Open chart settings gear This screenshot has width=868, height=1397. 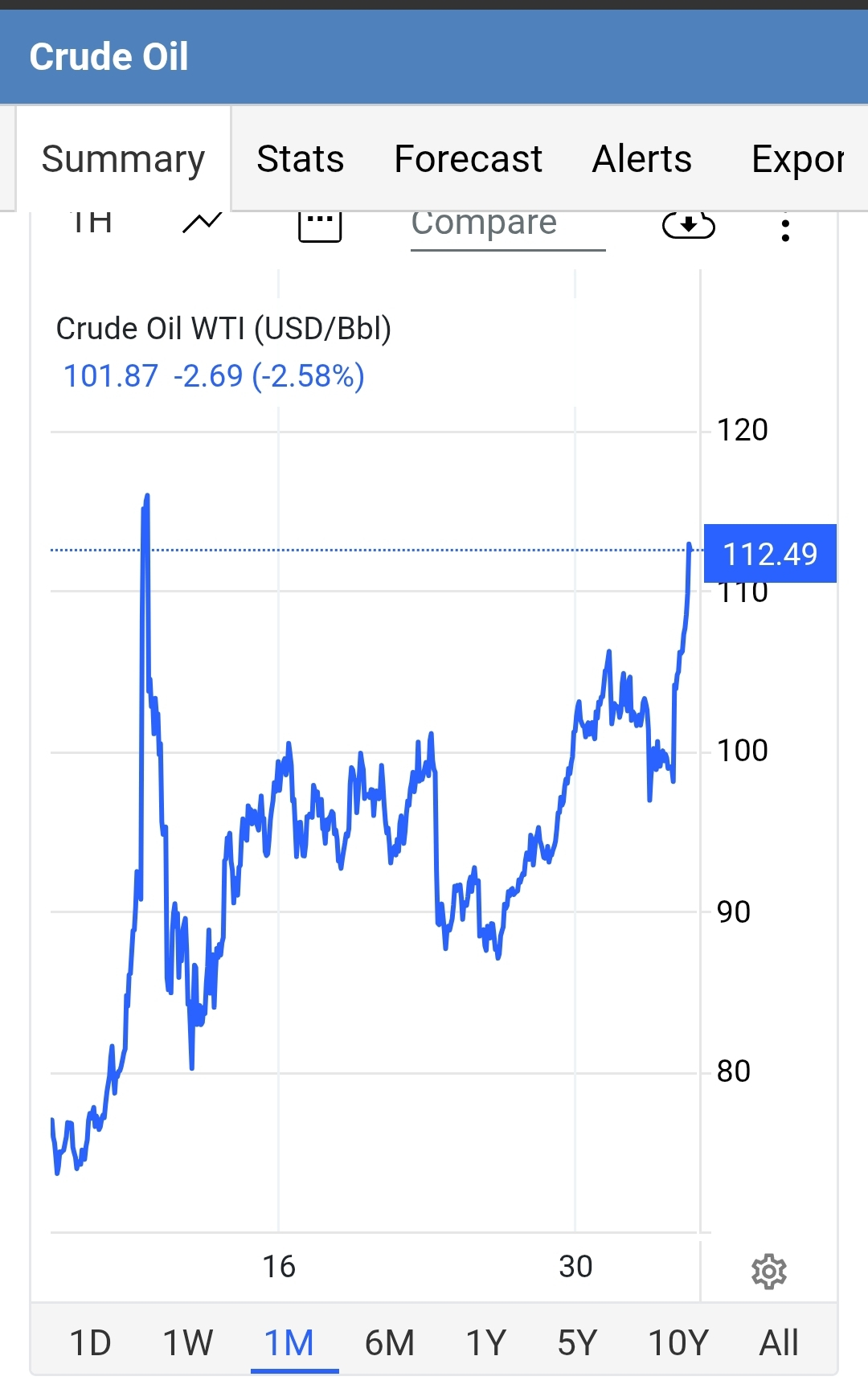tap(768, 1272)
